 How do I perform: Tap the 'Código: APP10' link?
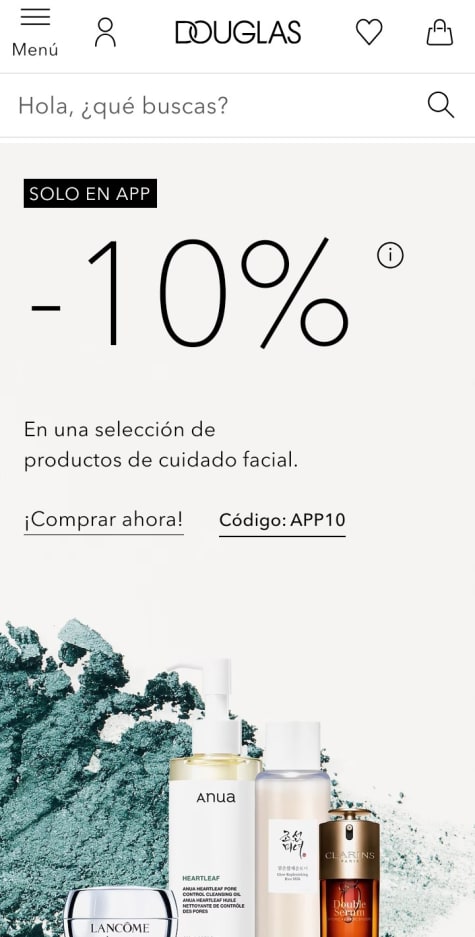282,521
